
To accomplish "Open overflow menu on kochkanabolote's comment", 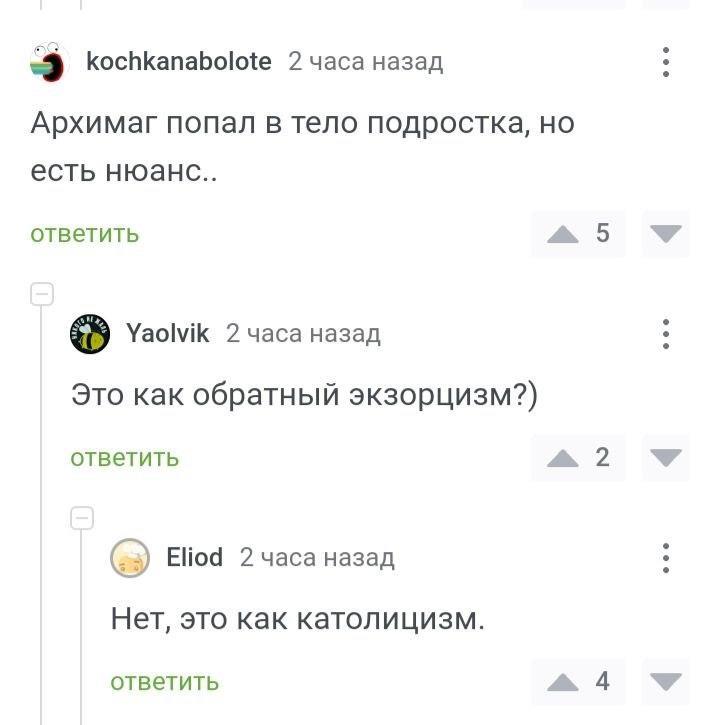I will click(x=666, y=62).
